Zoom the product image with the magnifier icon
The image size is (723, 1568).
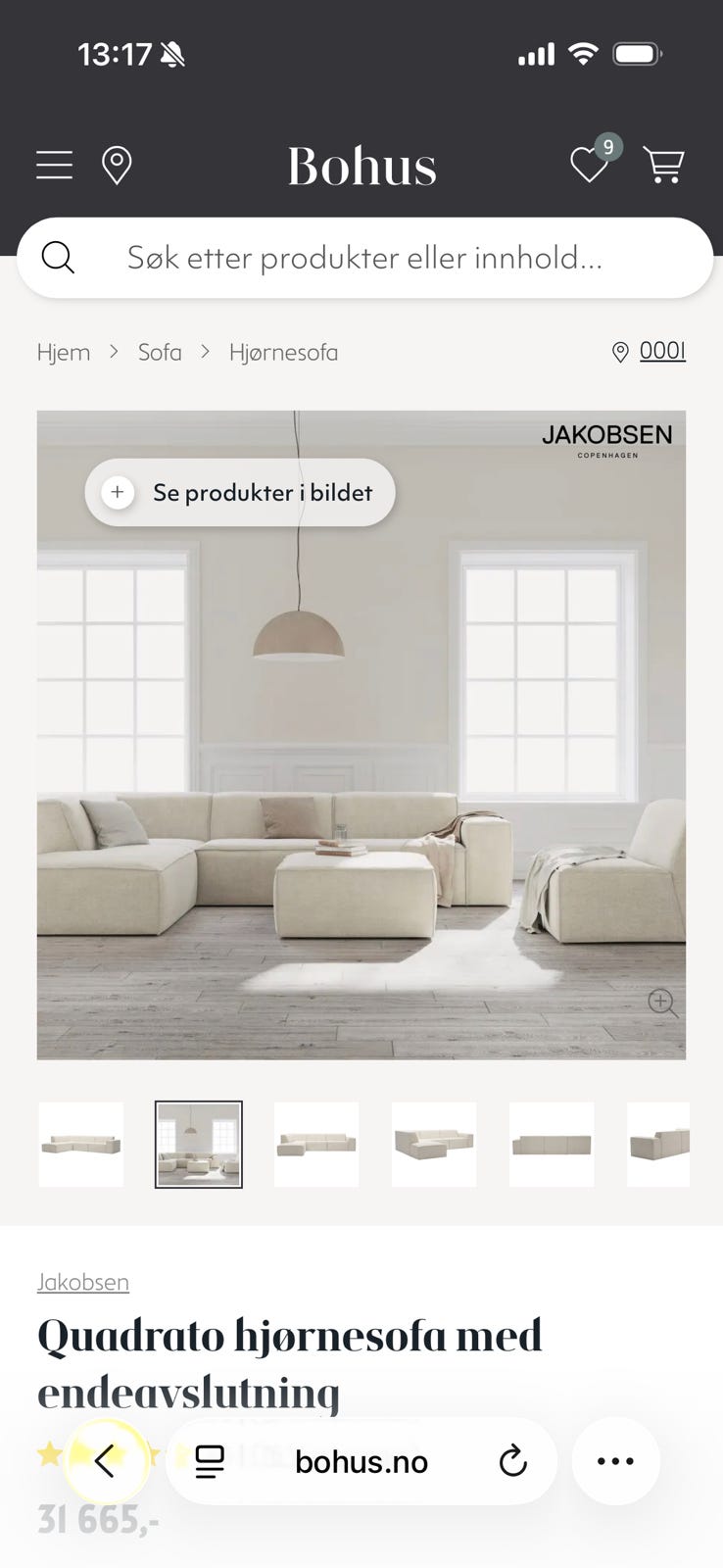point(663,1003)
